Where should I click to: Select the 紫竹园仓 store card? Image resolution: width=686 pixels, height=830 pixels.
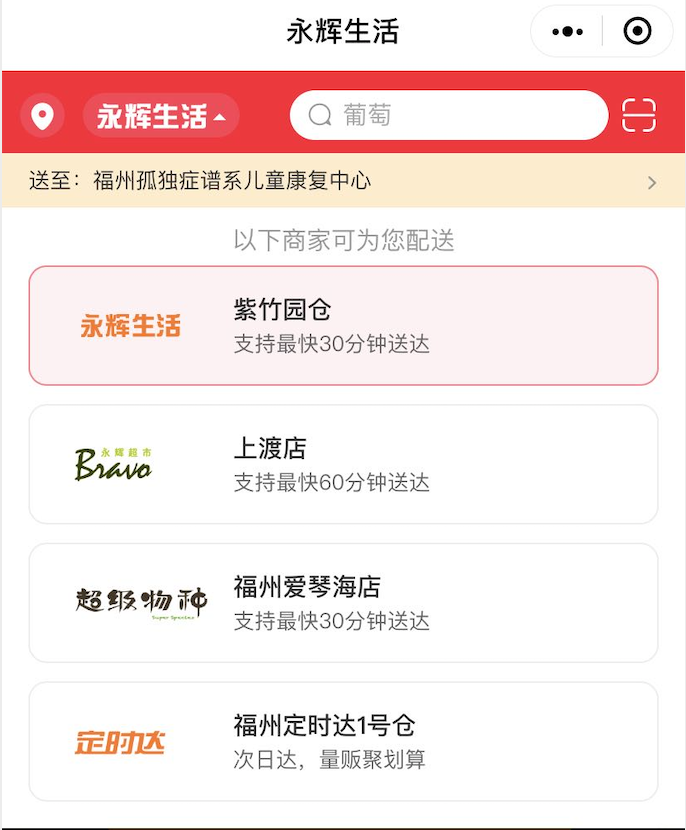click(x=343, y=326)
